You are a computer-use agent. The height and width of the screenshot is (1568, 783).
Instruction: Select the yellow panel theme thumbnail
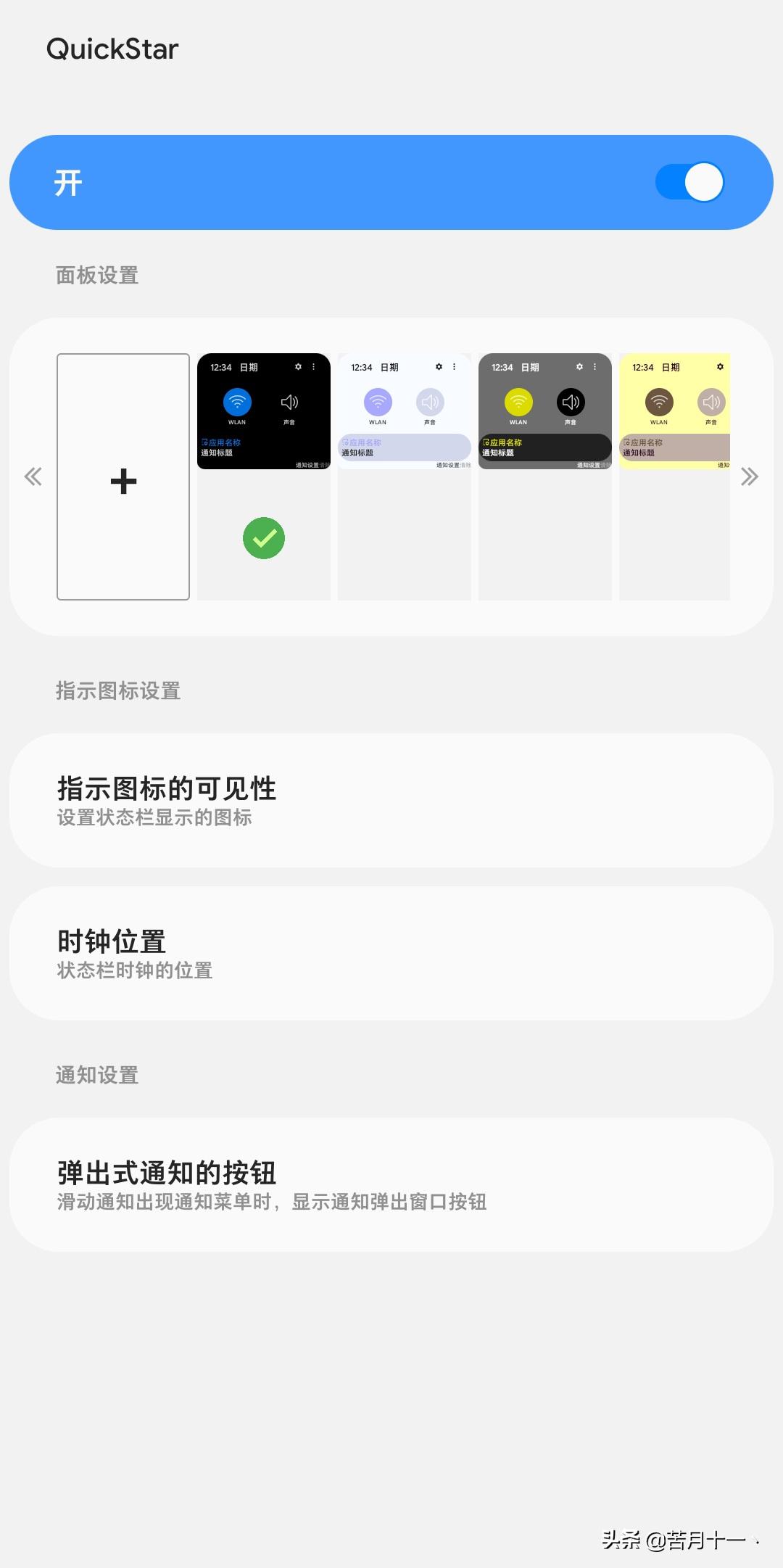(x=674, y=413)
